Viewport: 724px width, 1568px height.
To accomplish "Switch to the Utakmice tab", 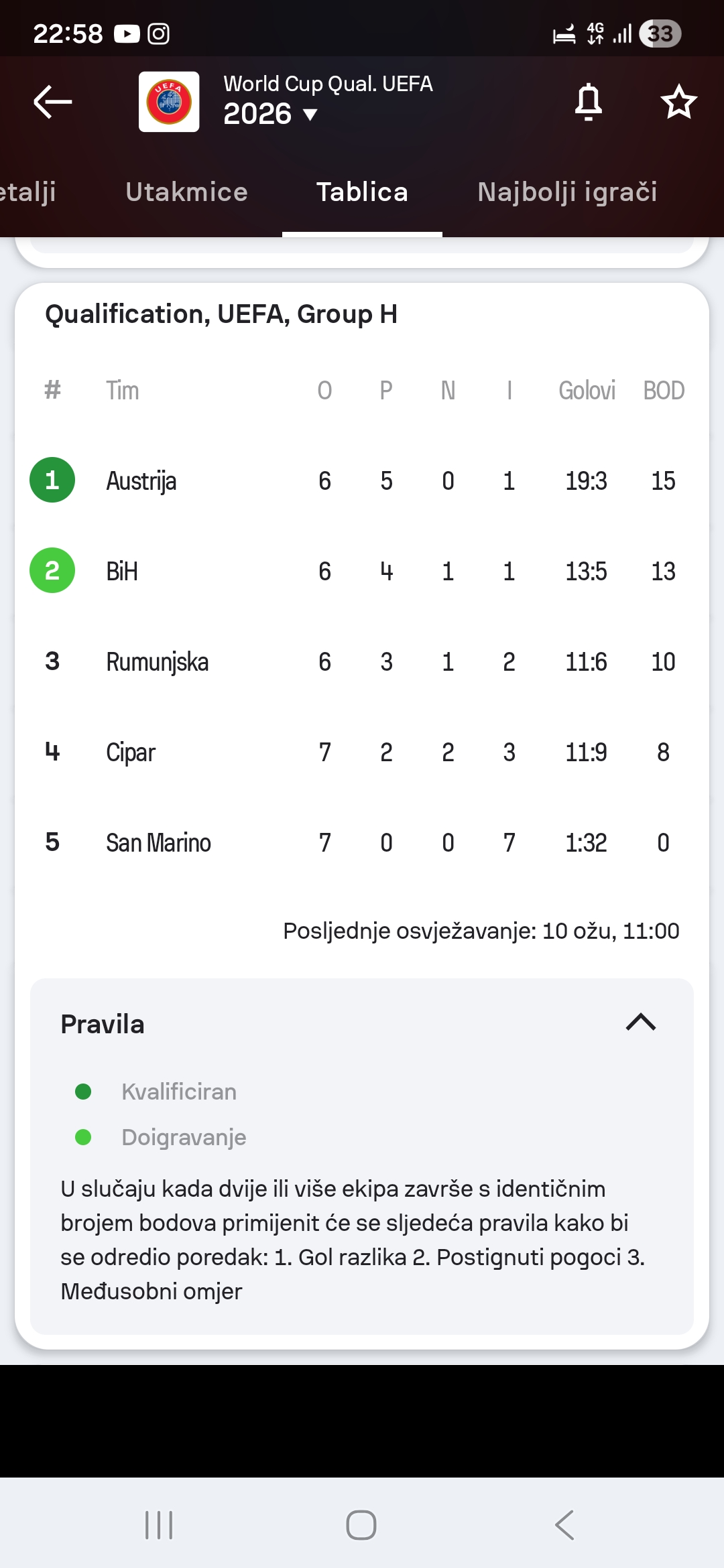I will [x=186, y=192].
